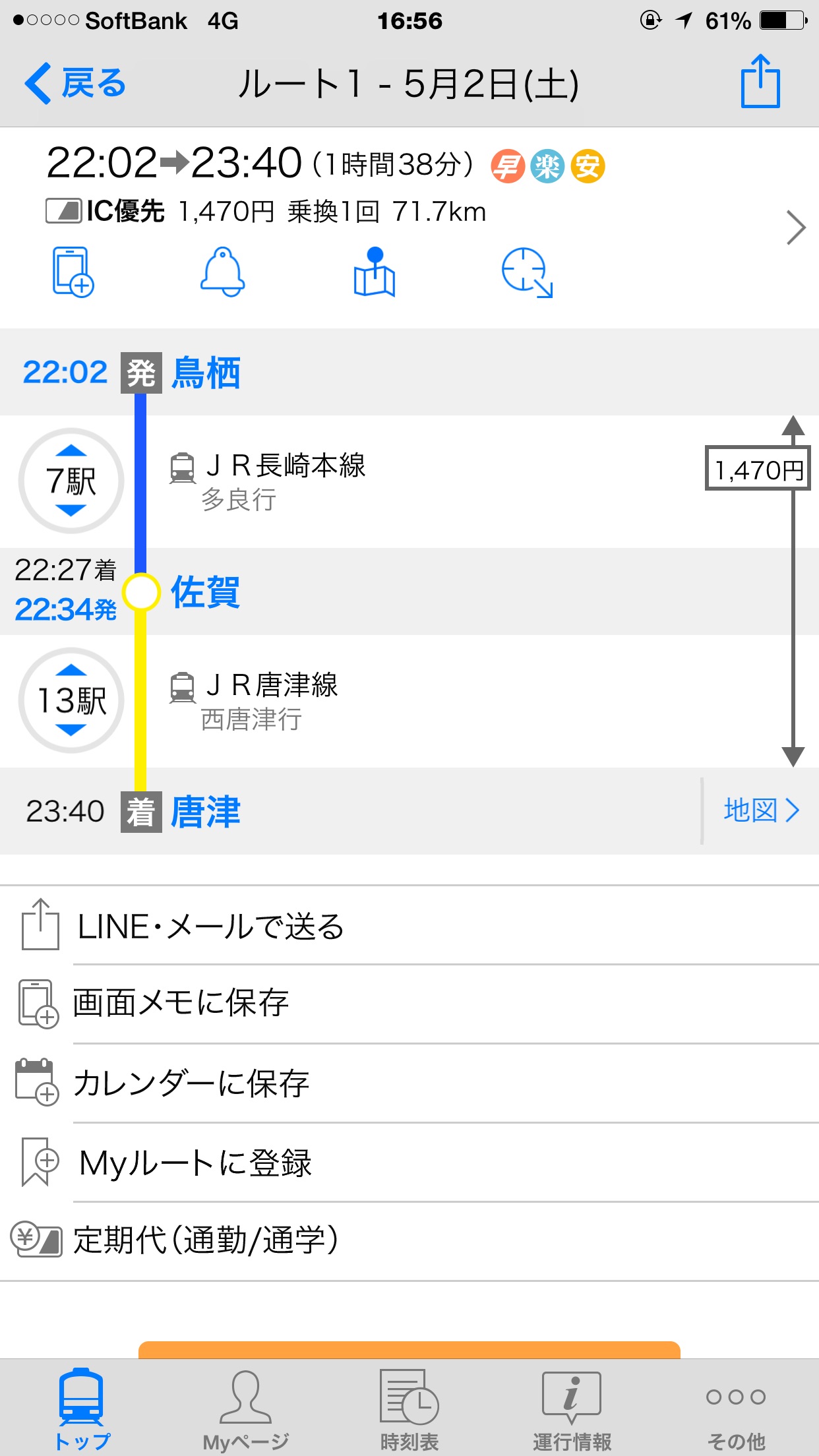Image resolution: width=819 pixels, height=1456 pixels.
Task: Share this route from top bar
Action: pyautogui.click(x=760, y=82)
